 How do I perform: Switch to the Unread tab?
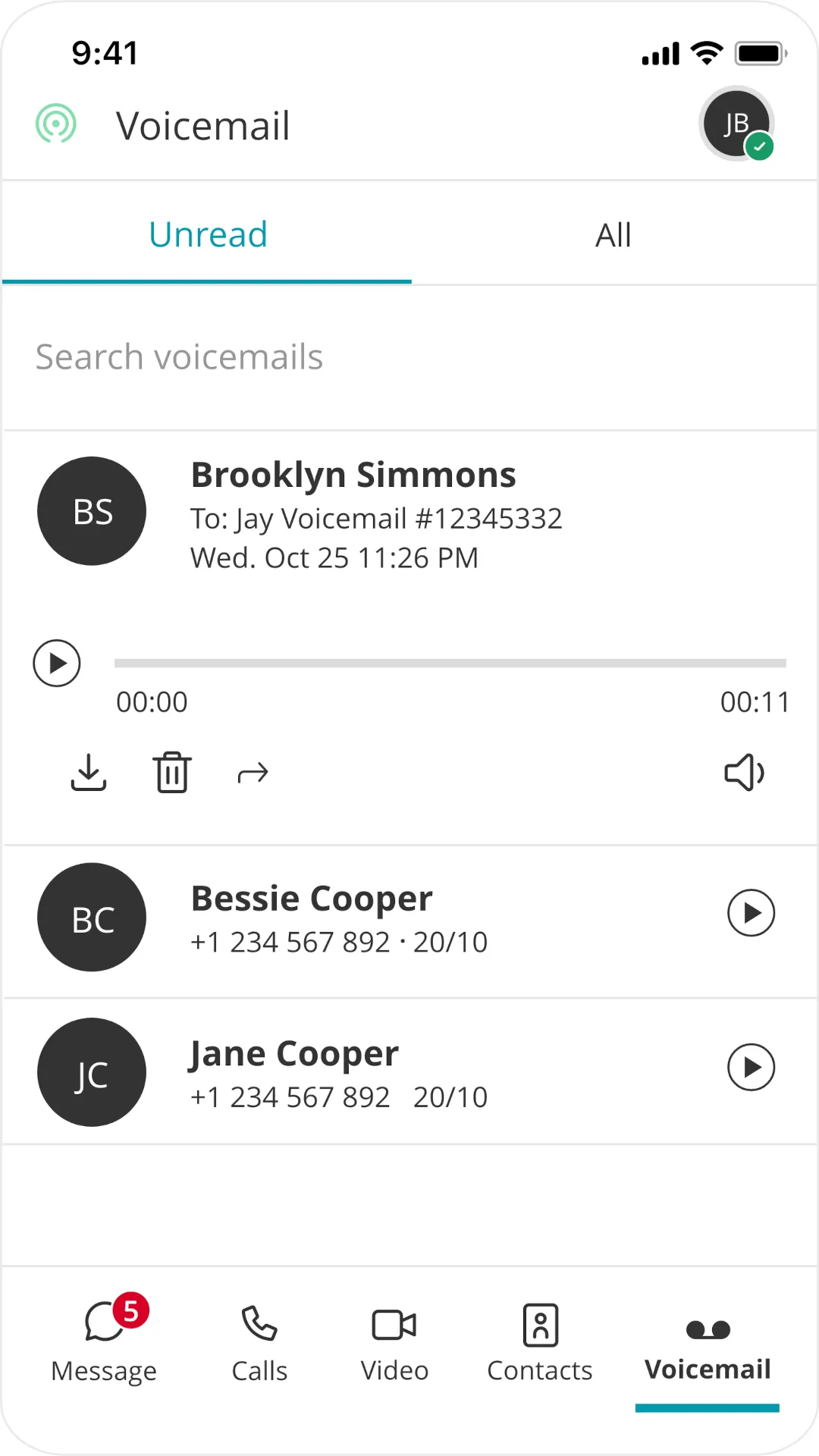coord(207,234)
